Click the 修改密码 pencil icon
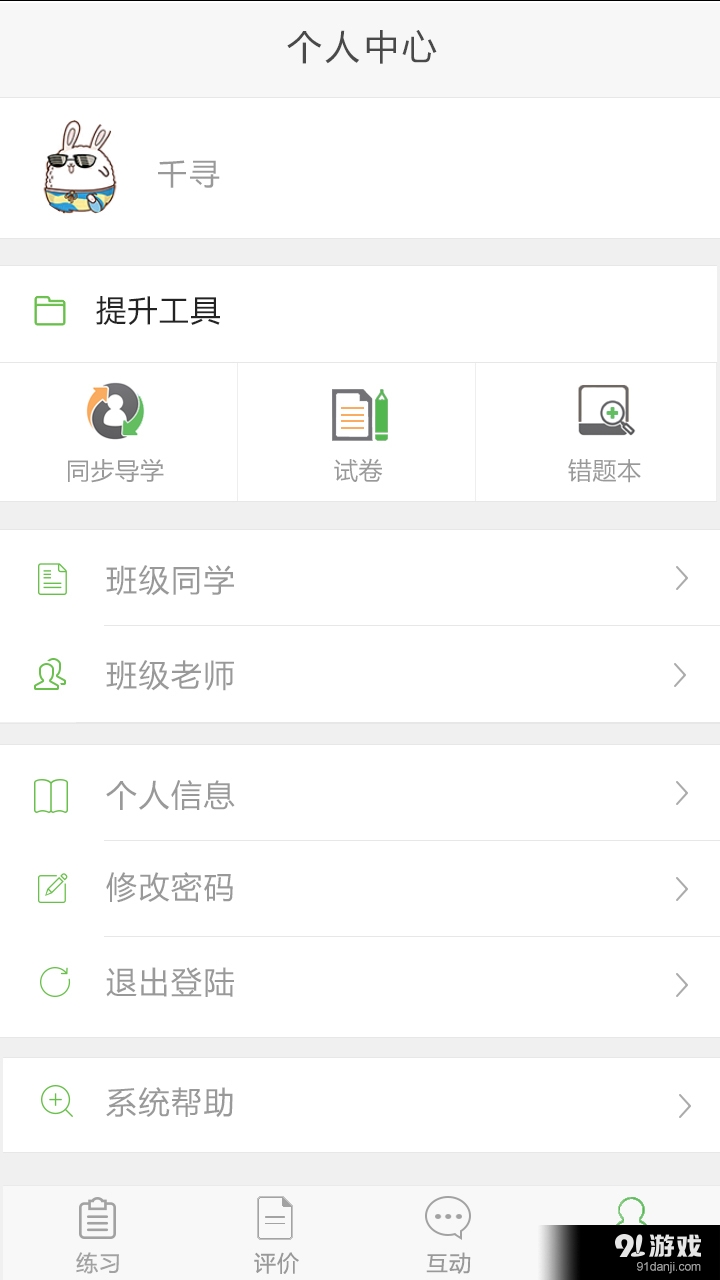Image resolution: width=720 pixels, height=1280 pixels. [55, 888]
